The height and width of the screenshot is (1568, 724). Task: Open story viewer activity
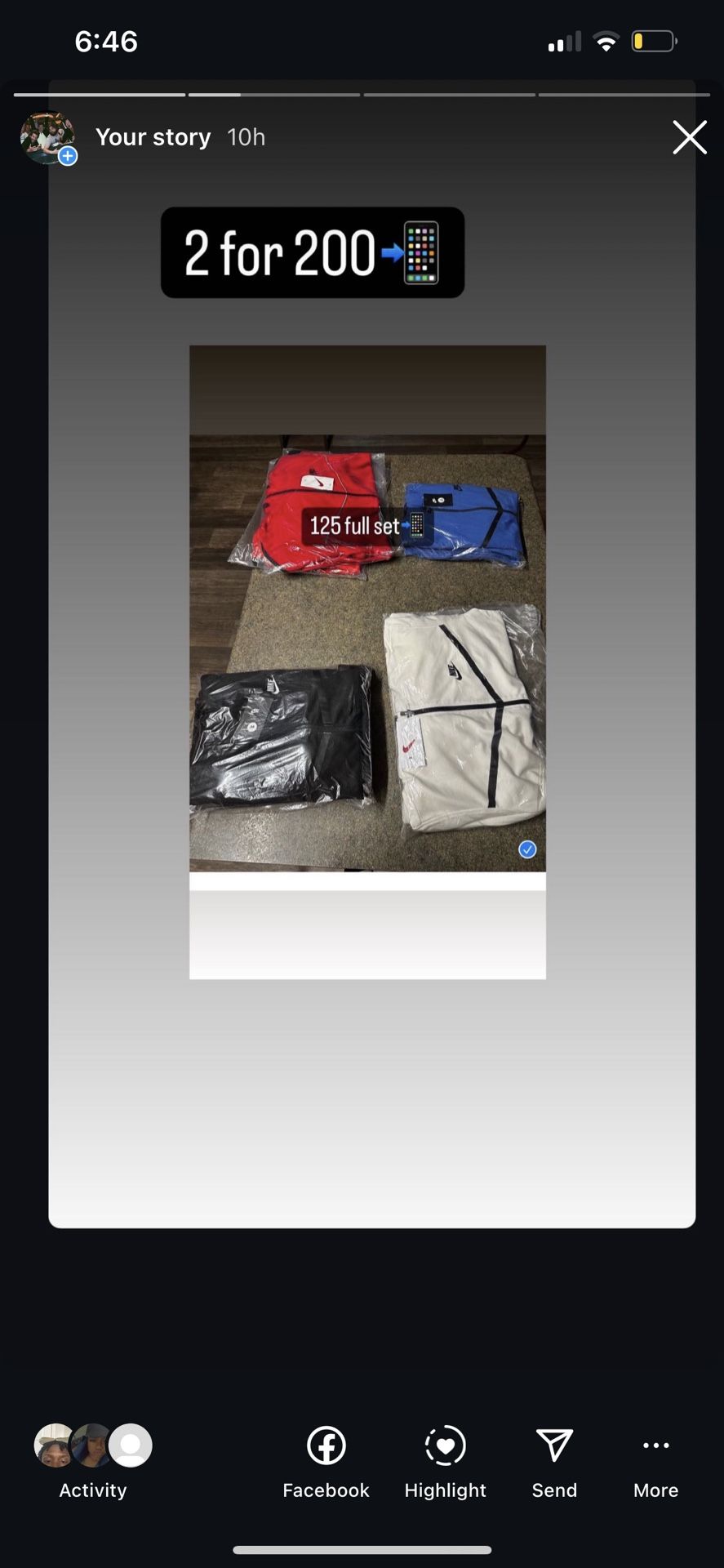point(93,1460)
